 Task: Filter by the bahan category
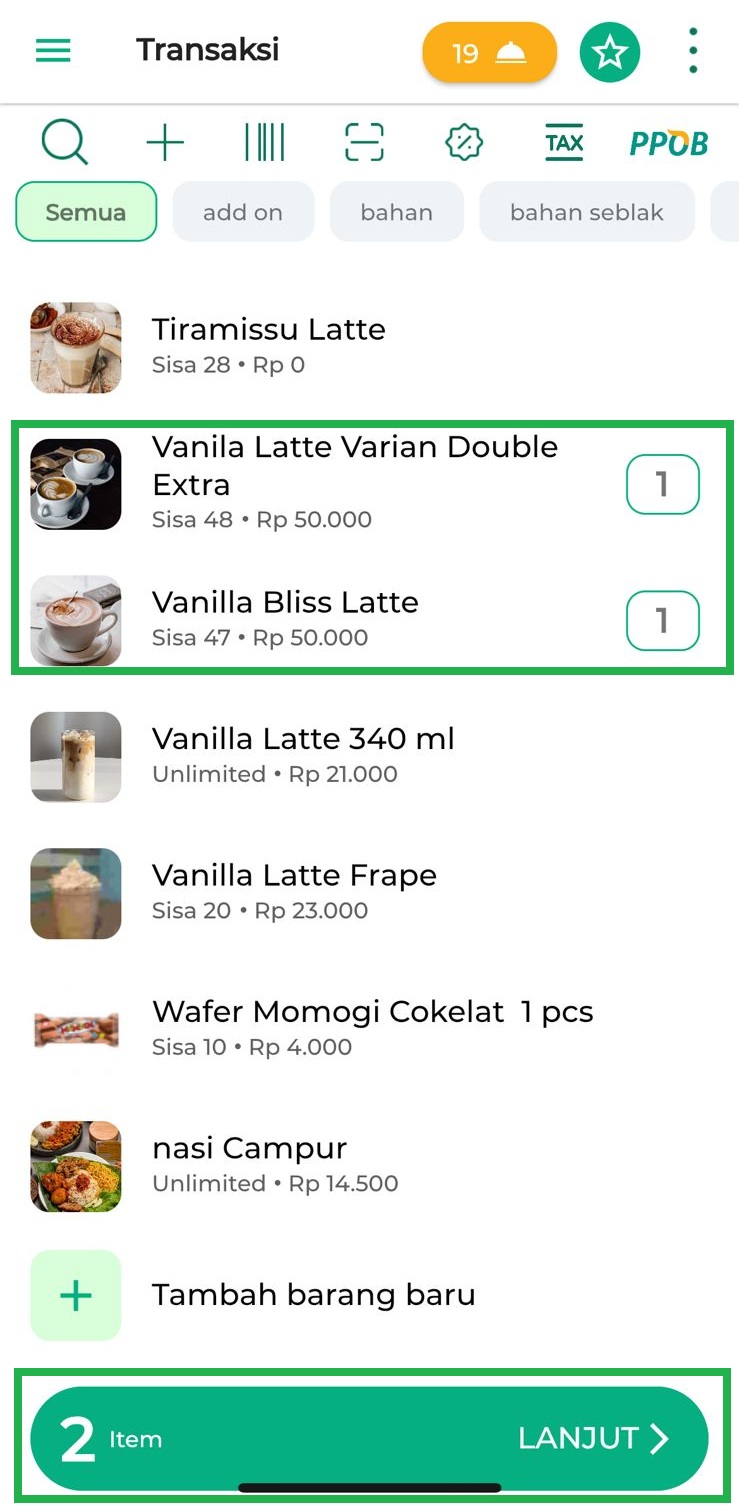point(397,212)
